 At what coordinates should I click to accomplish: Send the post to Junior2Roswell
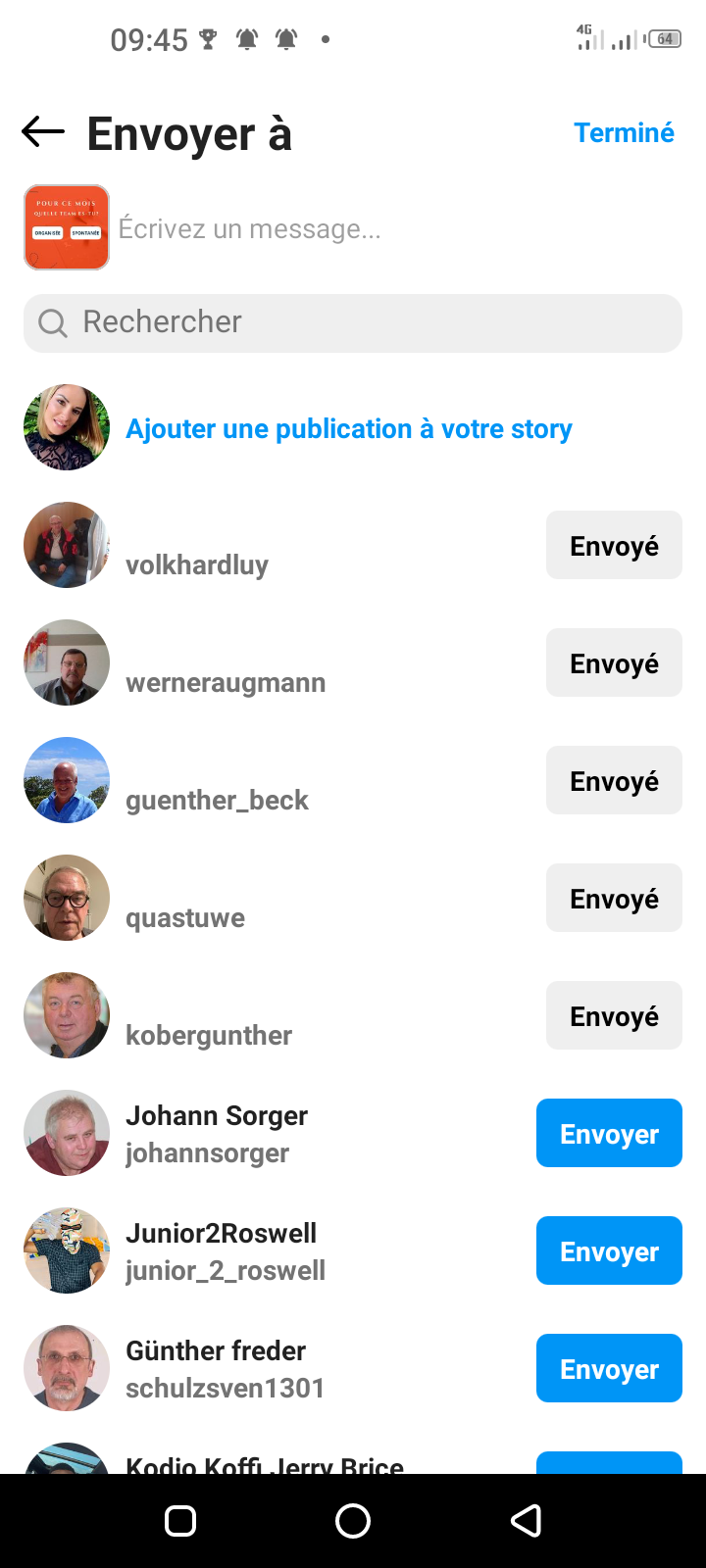tap(609, 1250)
